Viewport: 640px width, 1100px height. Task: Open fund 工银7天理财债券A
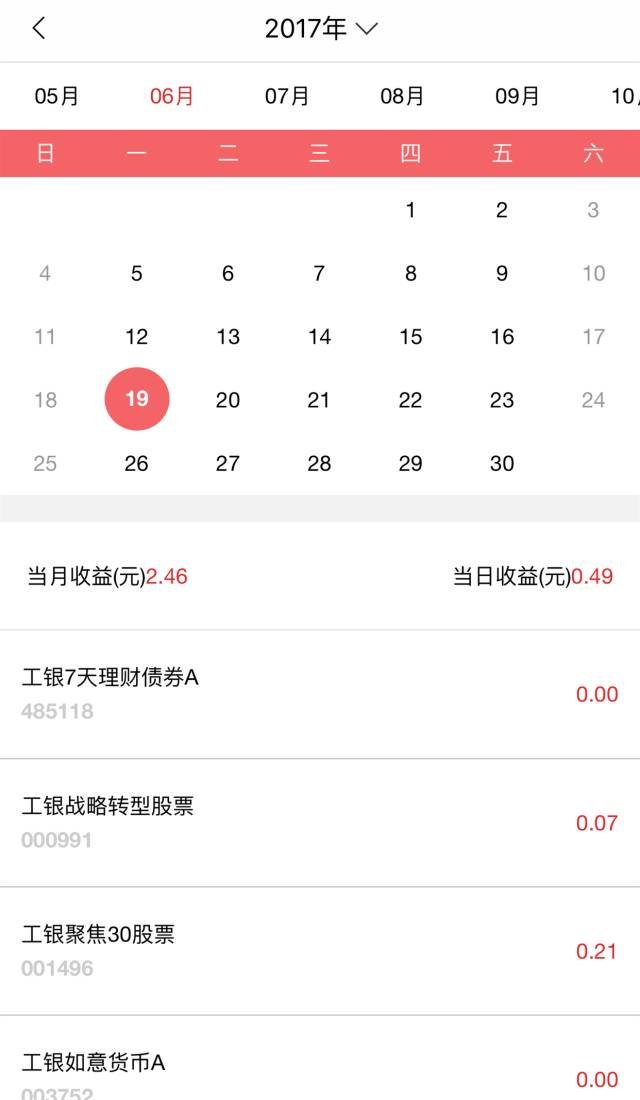[320, 694]
